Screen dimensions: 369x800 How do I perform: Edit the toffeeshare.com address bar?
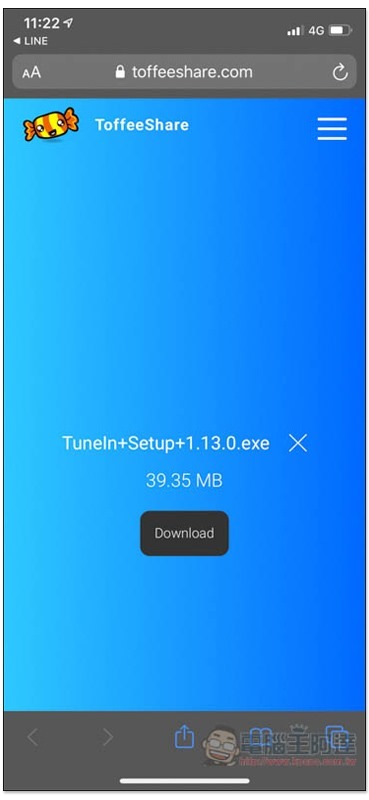tap(184, 72)
